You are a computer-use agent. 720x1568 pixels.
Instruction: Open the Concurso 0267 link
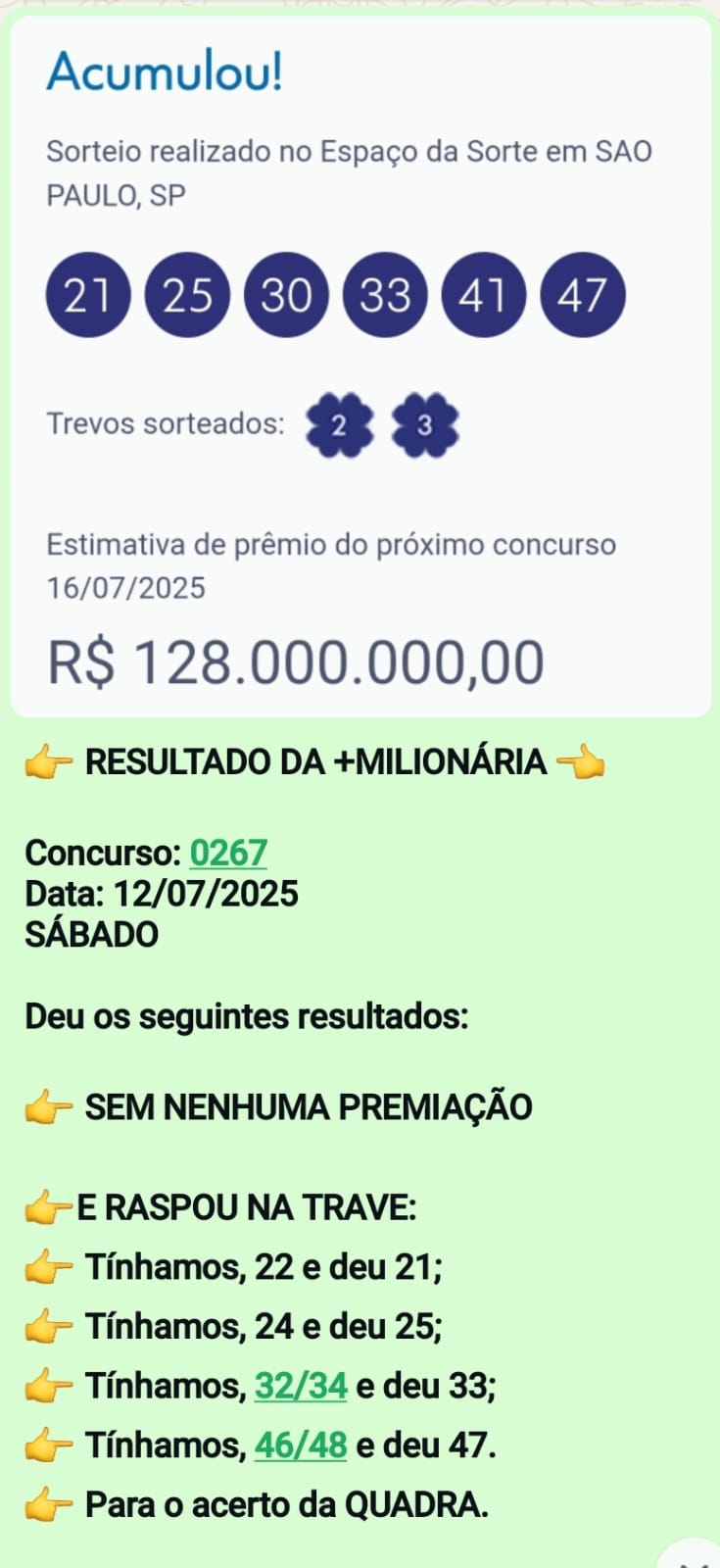pos(229,853)
